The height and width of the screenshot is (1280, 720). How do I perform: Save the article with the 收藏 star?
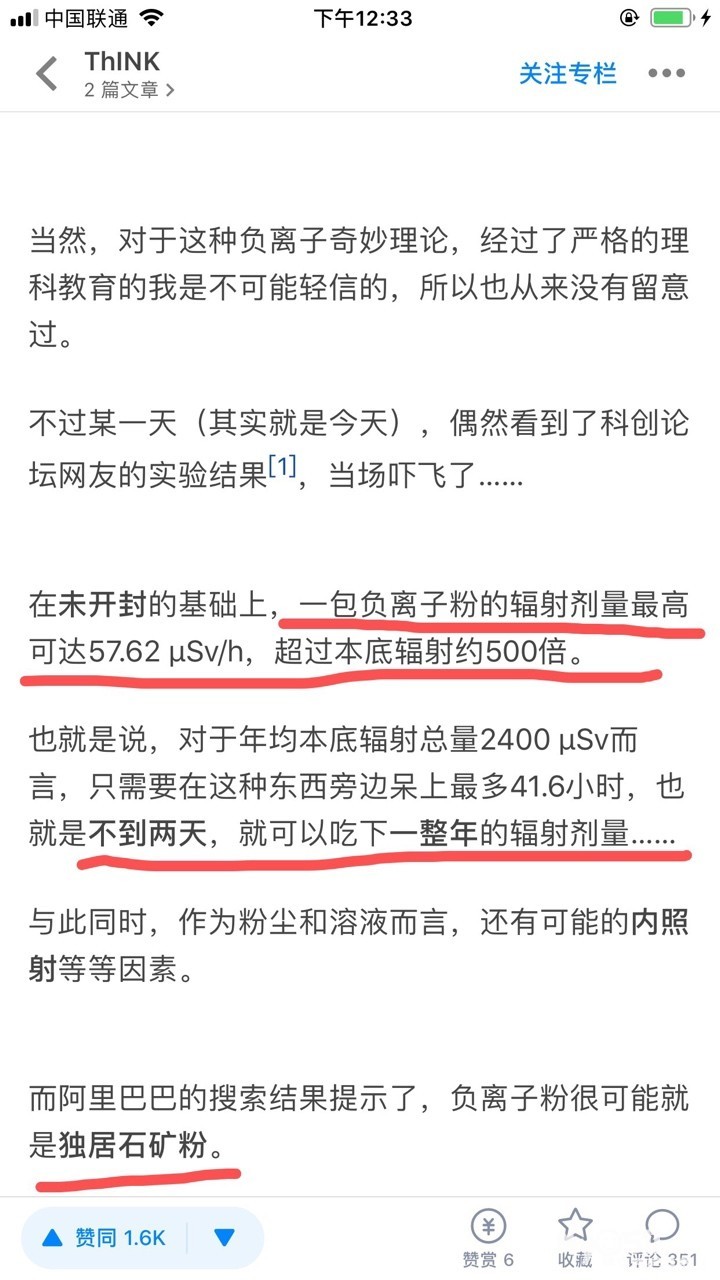pos(575,1238)
